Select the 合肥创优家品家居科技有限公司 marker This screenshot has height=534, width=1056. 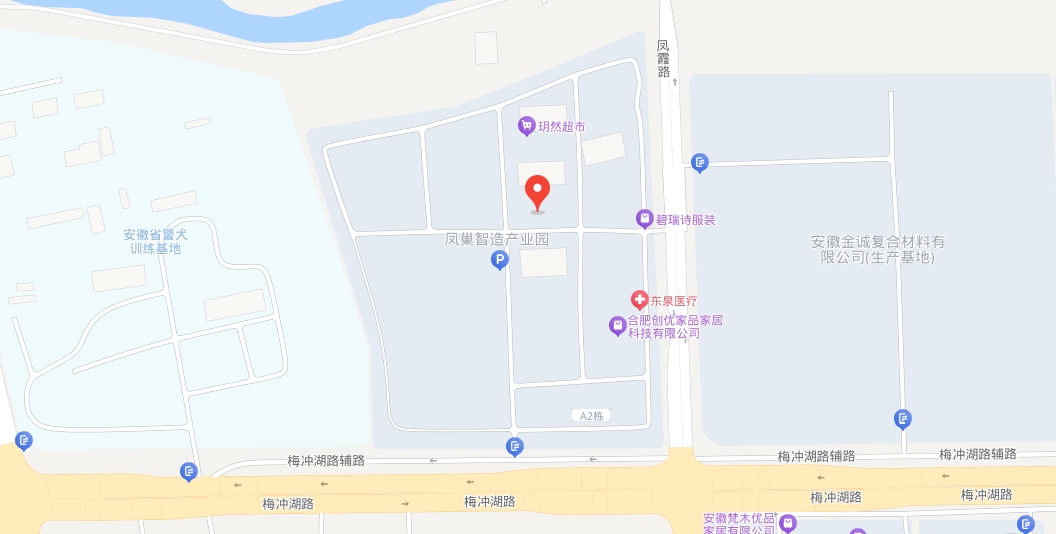618,325
